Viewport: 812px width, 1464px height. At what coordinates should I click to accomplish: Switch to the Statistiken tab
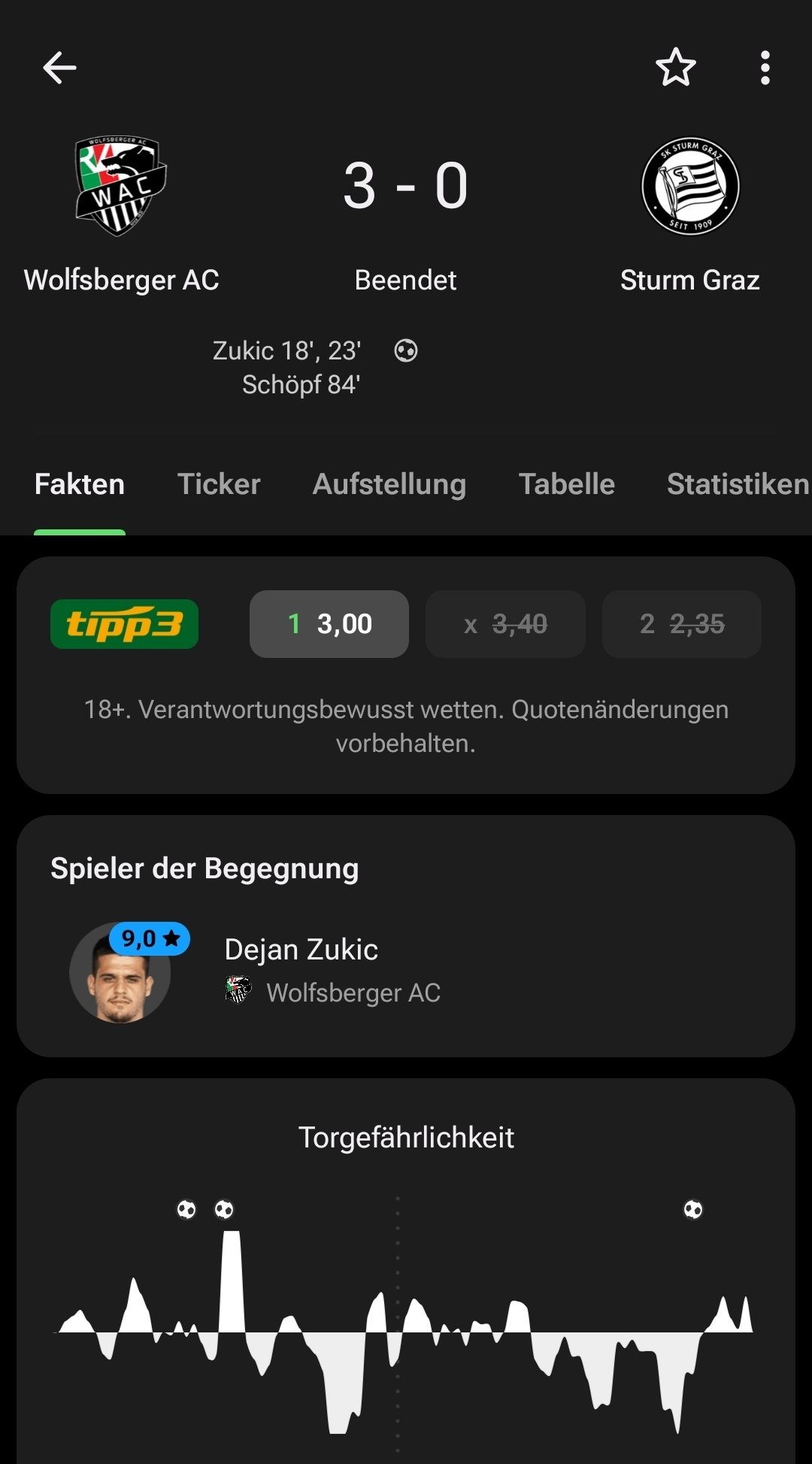[737, 484]
